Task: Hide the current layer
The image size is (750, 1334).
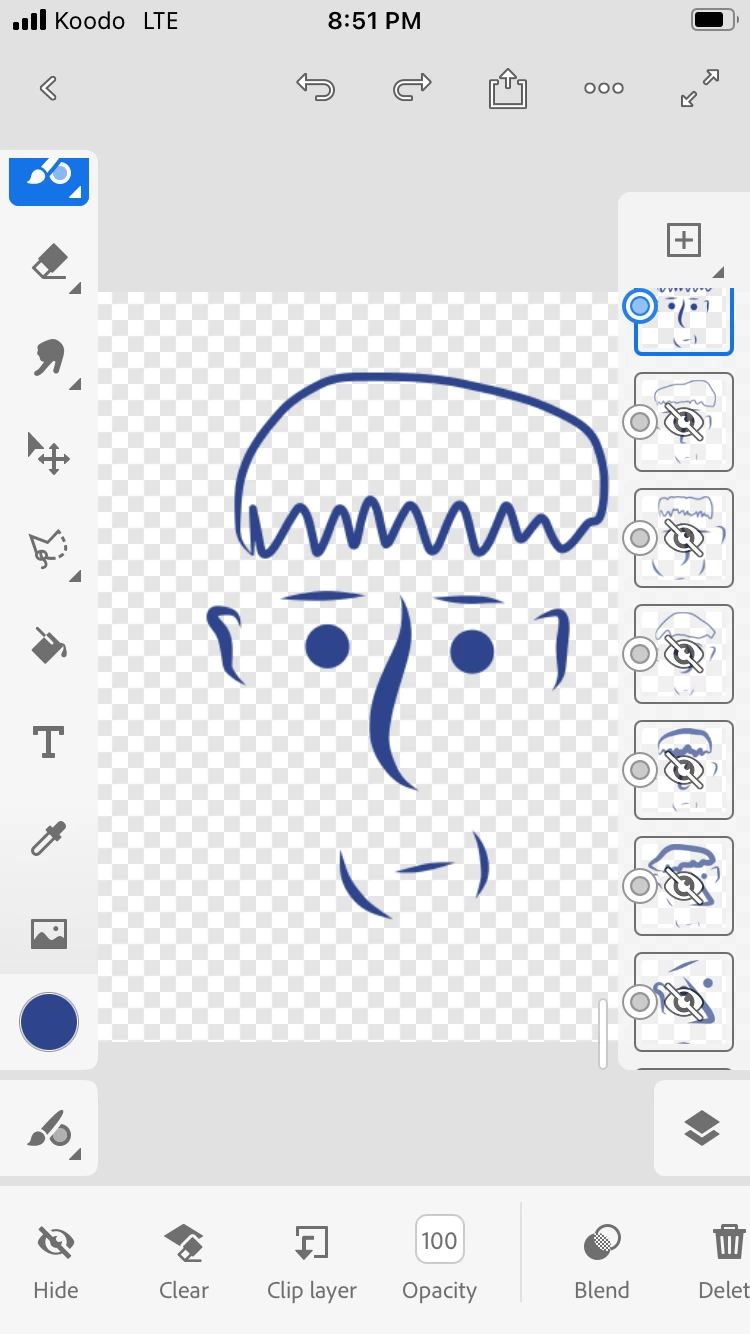Action: (55, 1261)
